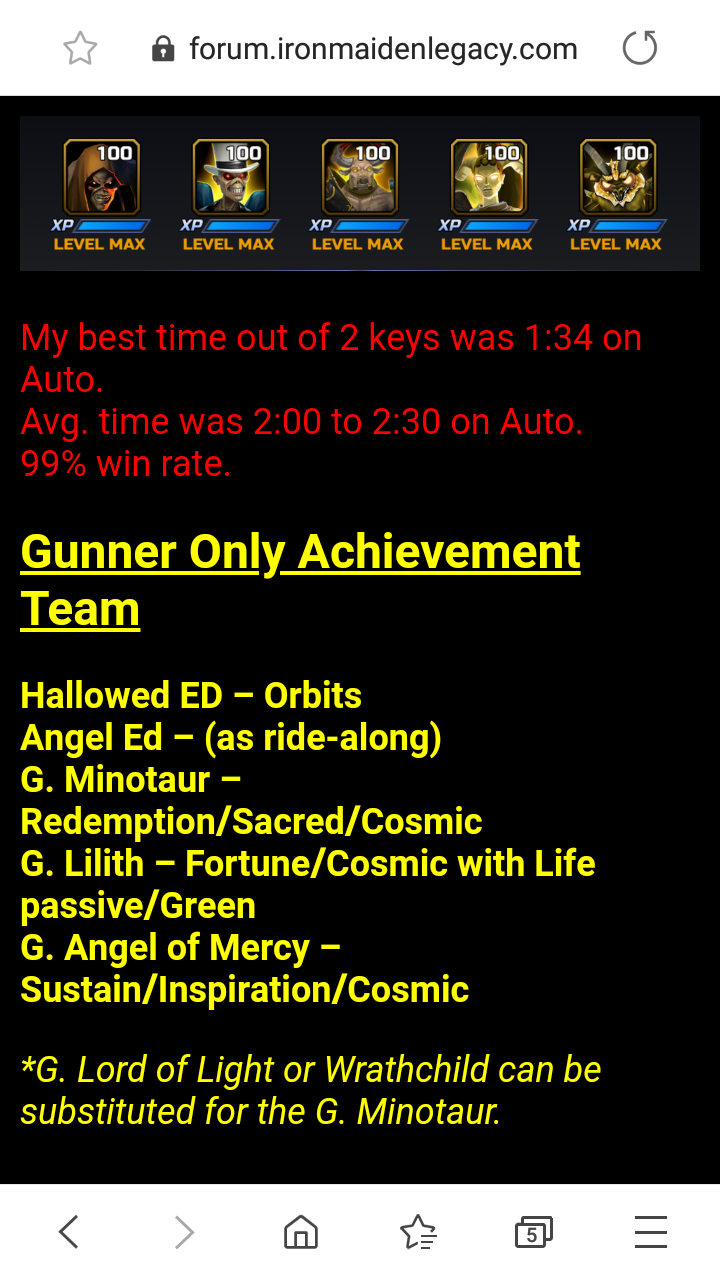This screenshot has height=1280, width=720.
Task: Reload the current page
Action: point(640,48)
